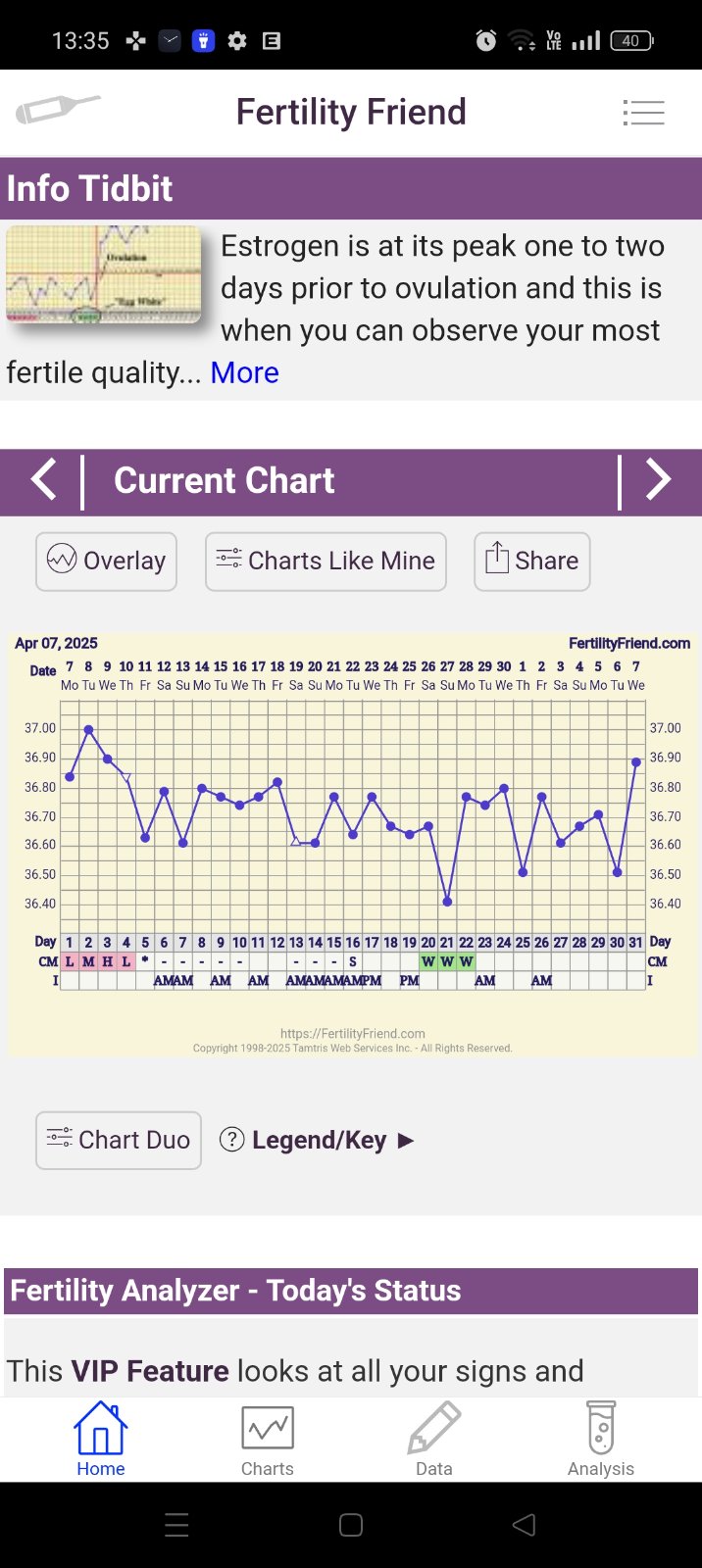Share the current chart

531,561
